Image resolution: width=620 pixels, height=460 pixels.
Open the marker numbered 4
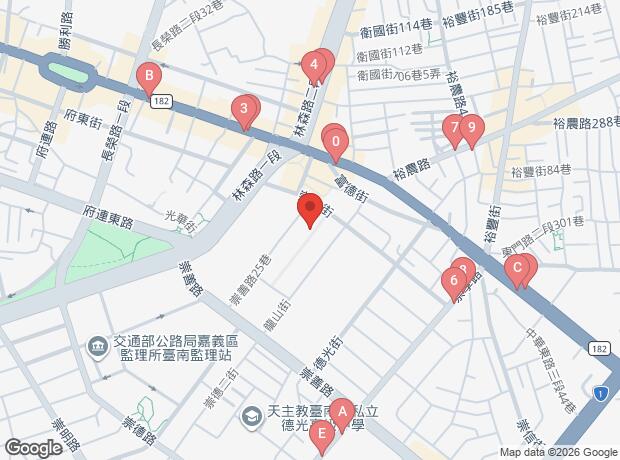314,67
